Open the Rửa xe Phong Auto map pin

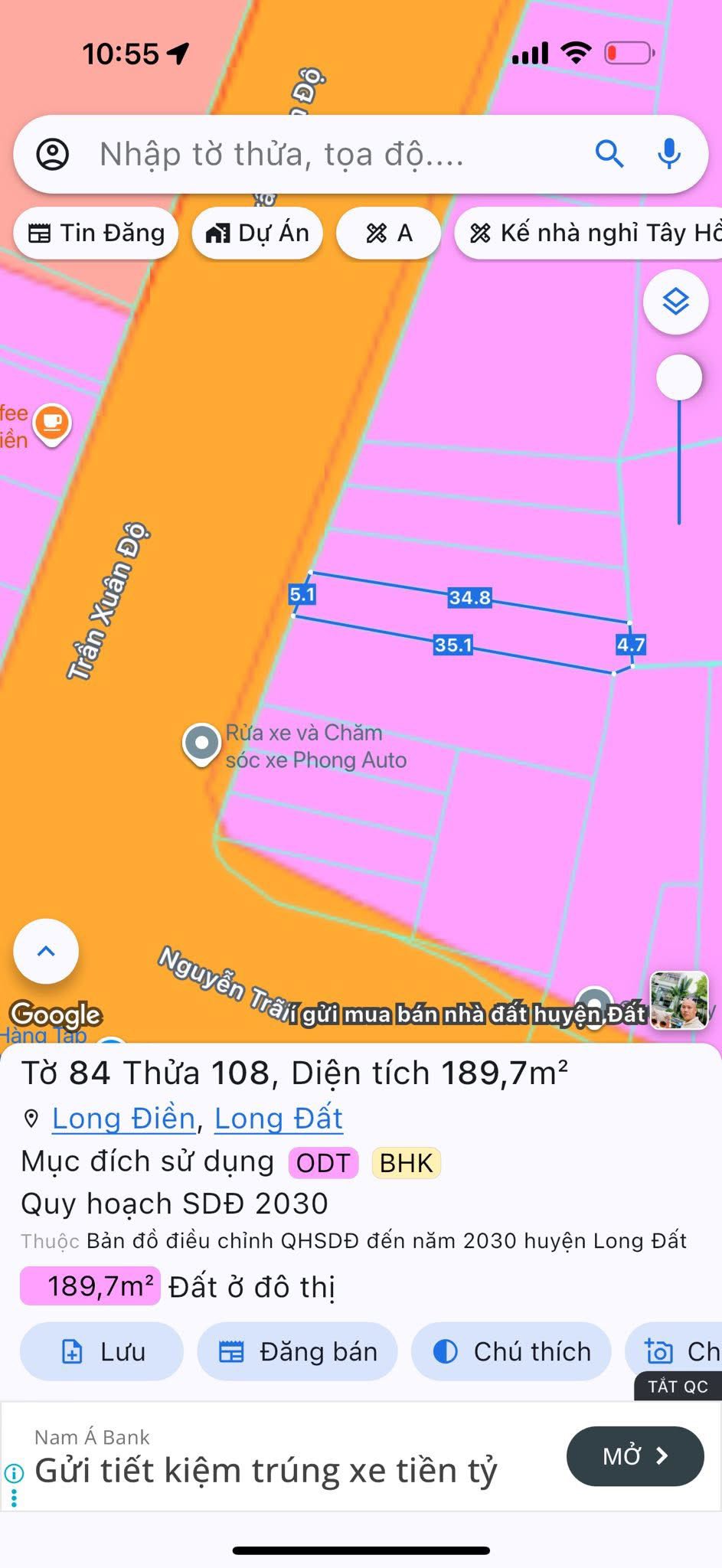pyautogui.click(x=202, y=743)
